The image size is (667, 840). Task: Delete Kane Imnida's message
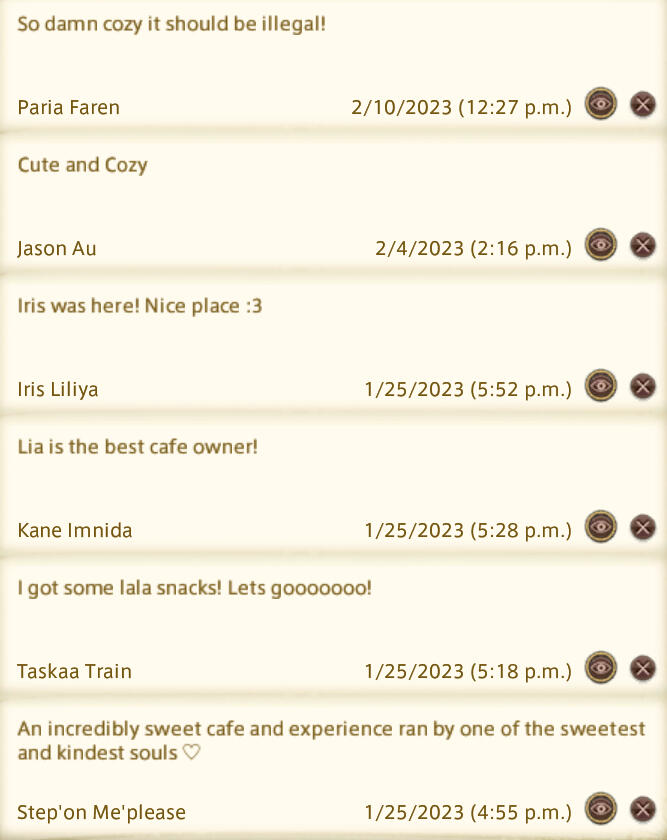click(x=643, y=526)
